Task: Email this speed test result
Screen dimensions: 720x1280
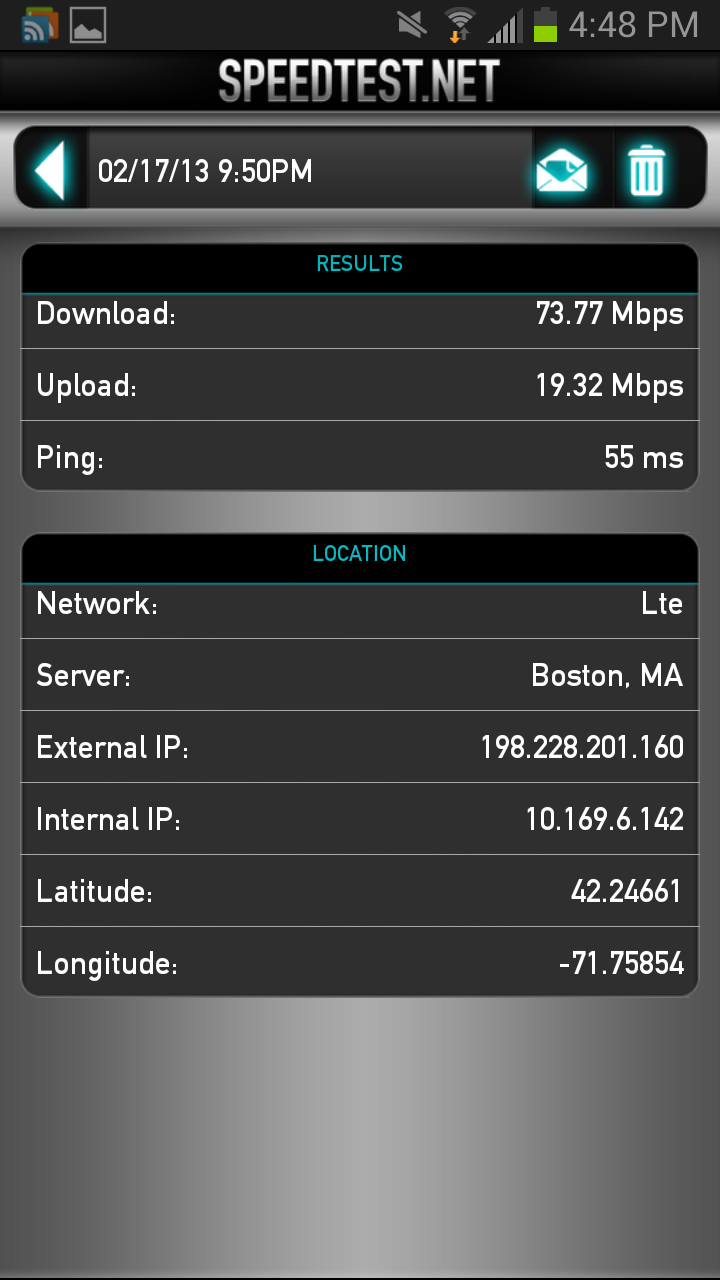Action: tap(561, 170)
